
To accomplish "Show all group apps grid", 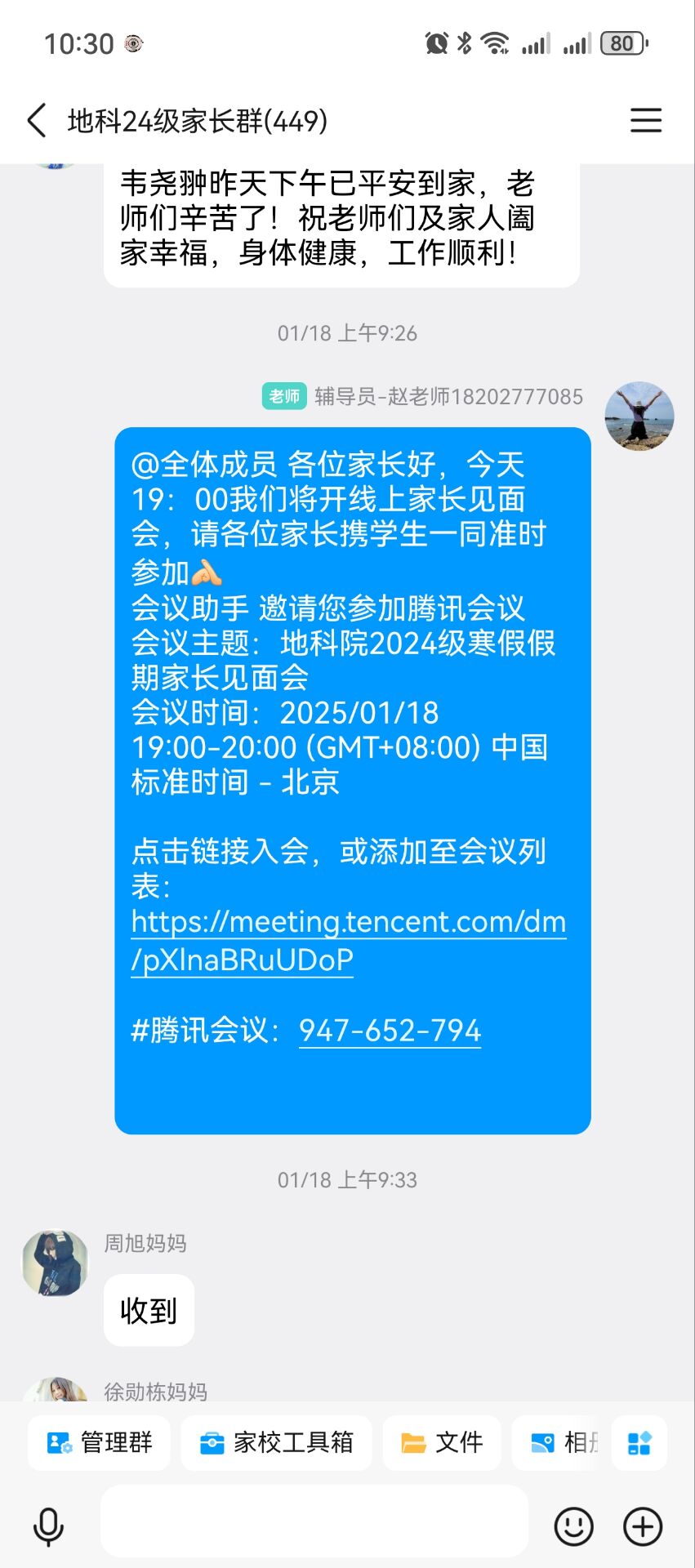I will pos(639,1443).
